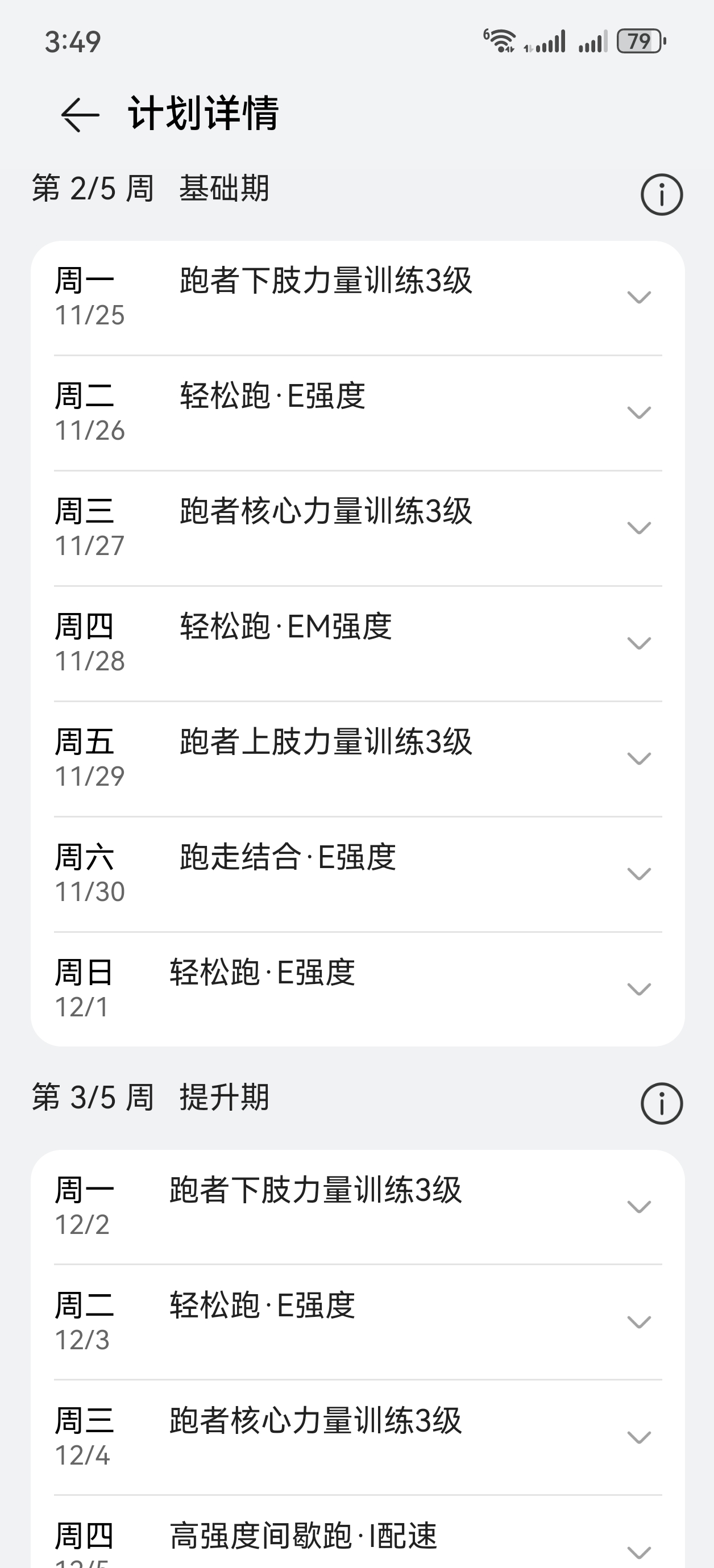Go back from the 计划详情 page

click(80, 114)
